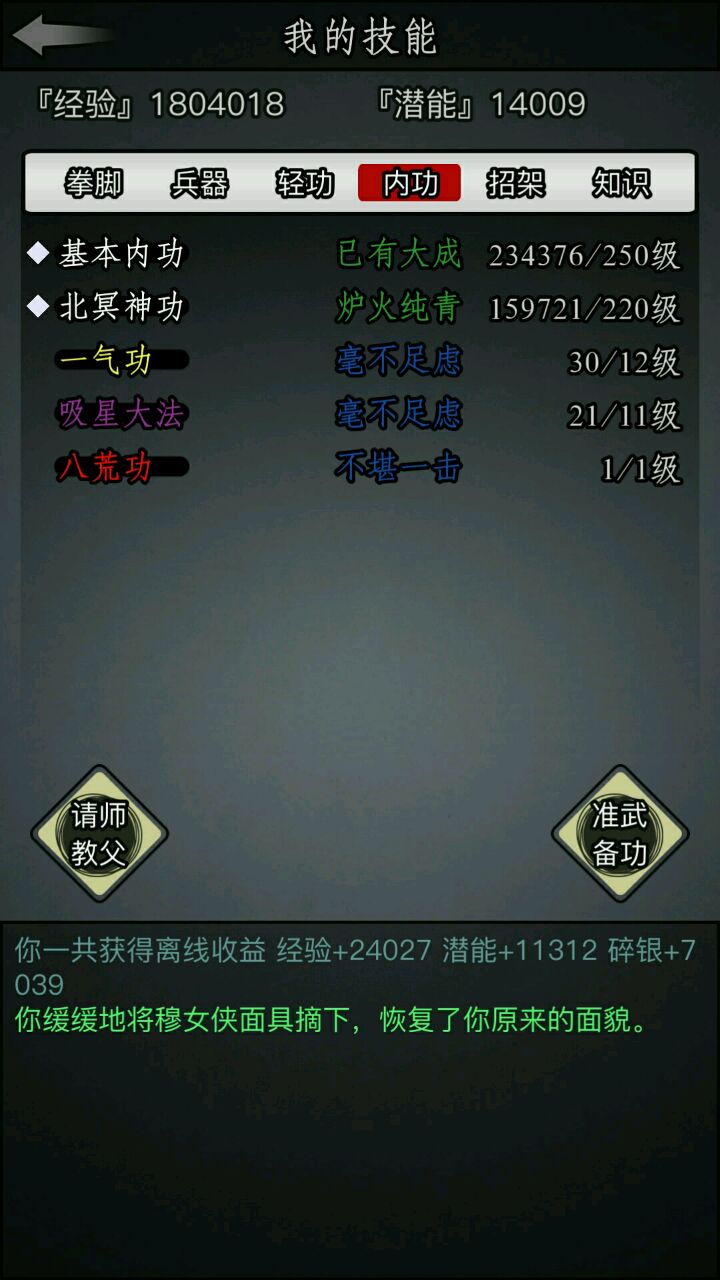720x1280 pixels.
Task: Open the 知识 tab
Action: point(621,183)
